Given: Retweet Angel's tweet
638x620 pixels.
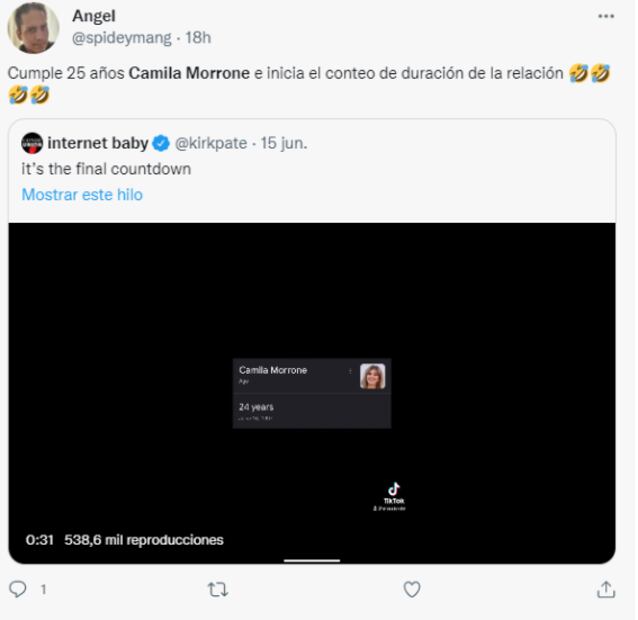Looking at the screenshot, I should tap(217, 590).
